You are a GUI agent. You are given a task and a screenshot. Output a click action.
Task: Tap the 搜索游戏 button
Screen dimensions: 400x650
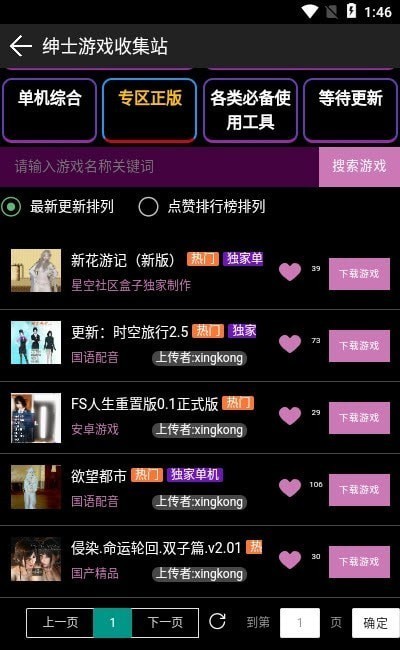point(359,167)
